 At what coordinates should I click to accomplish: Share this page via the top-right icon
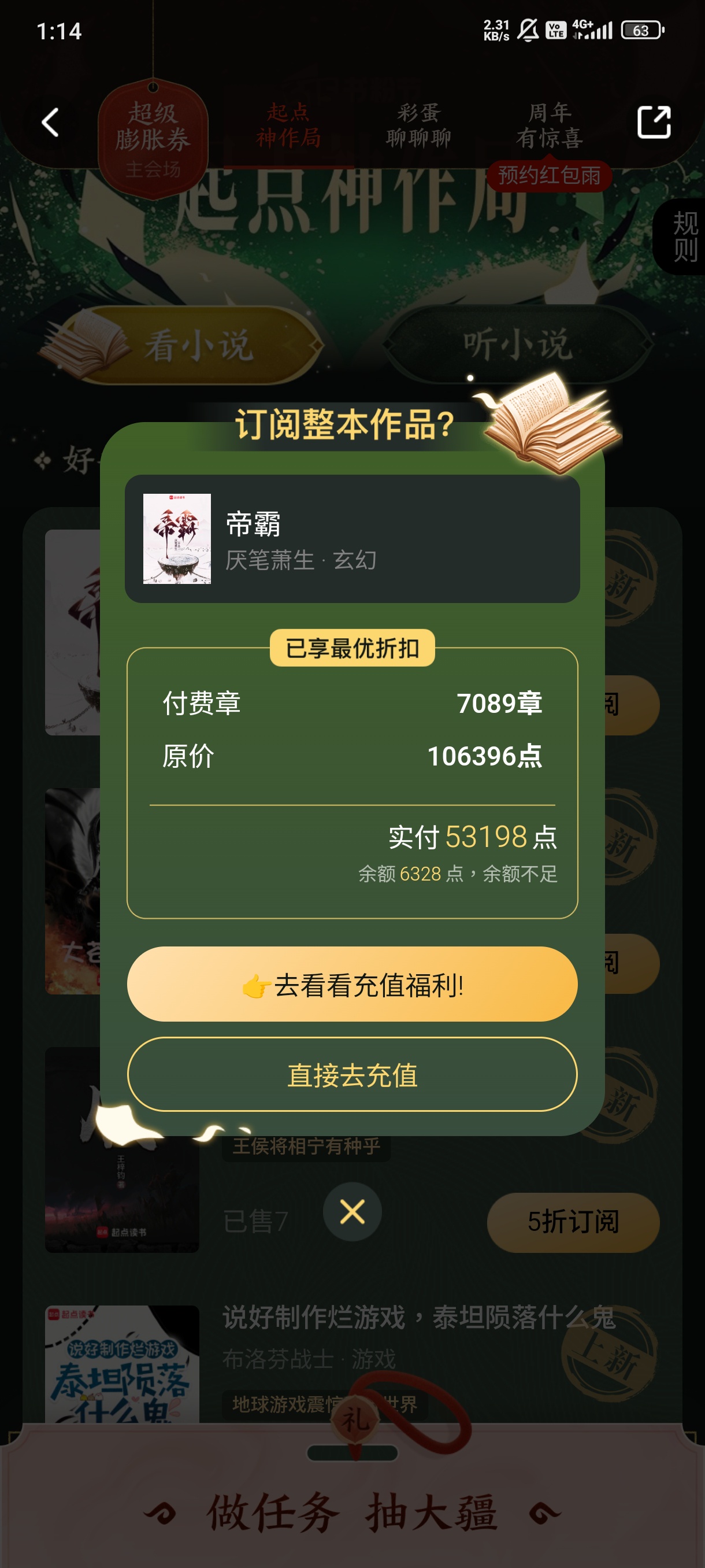pos(654,123)
